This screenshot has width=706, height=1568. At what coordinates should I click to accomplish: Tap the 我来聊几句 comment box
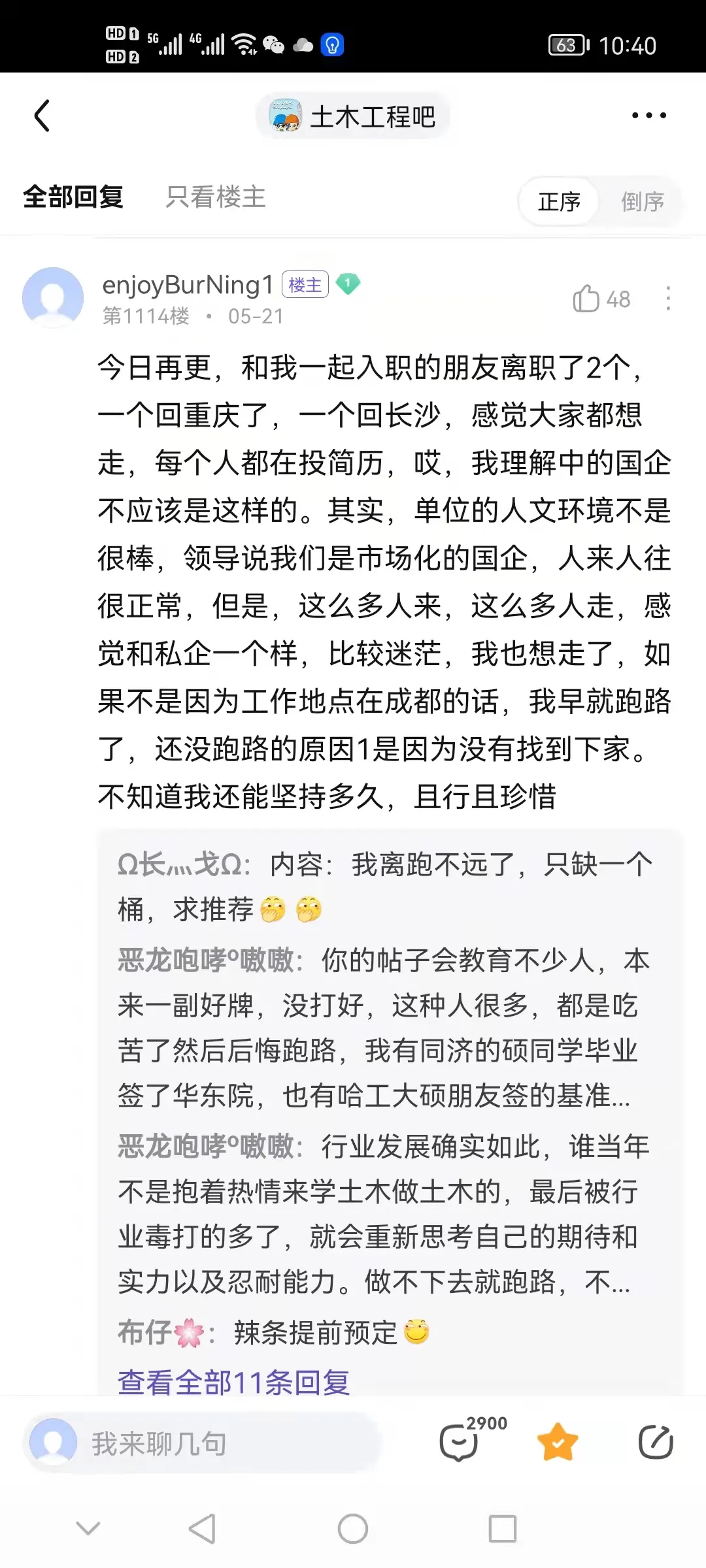(x=203, y=1443)
